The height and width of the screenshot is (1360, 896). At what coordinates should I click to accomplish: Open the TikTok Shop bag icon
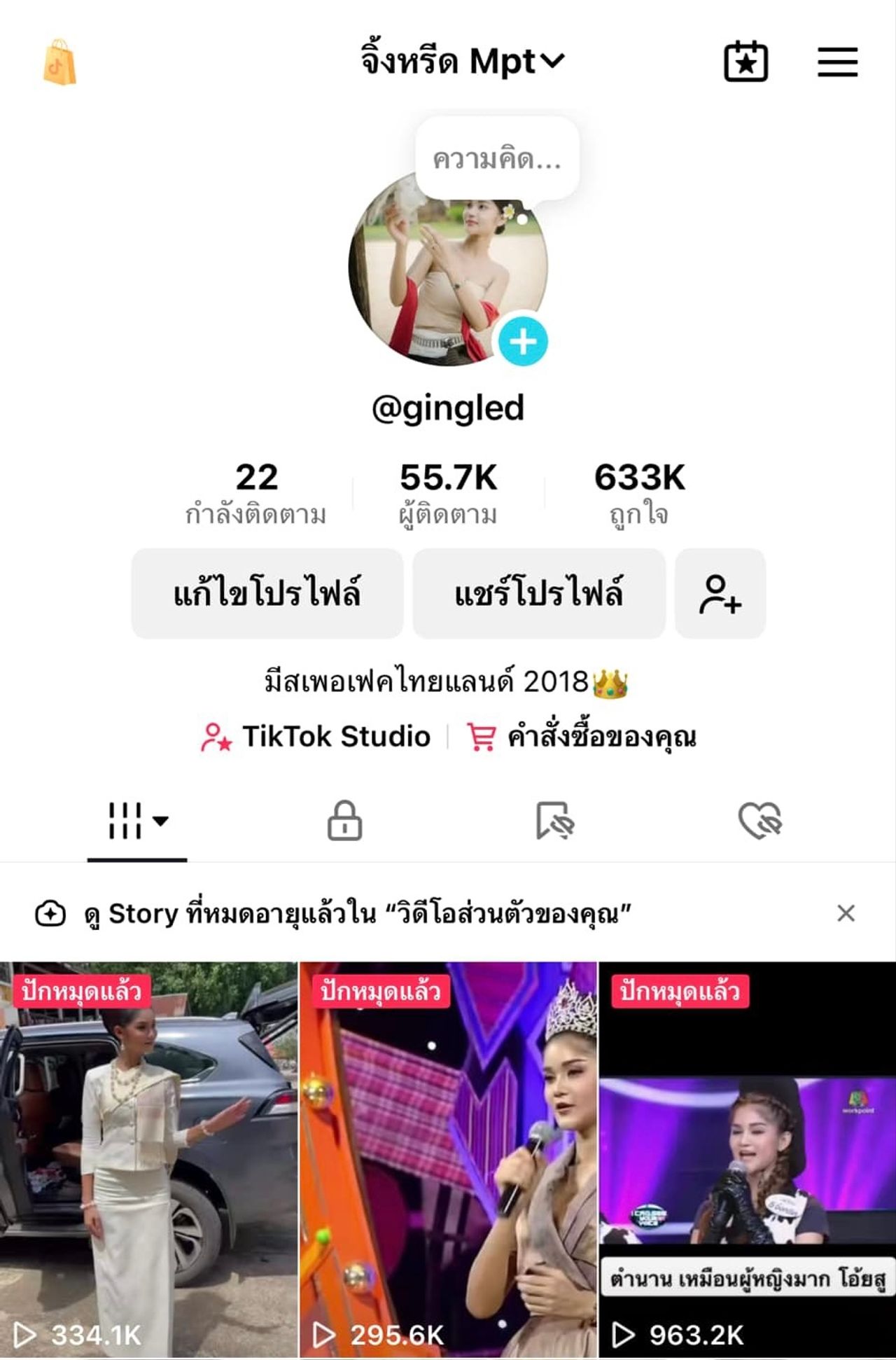[x=59, y=62]
